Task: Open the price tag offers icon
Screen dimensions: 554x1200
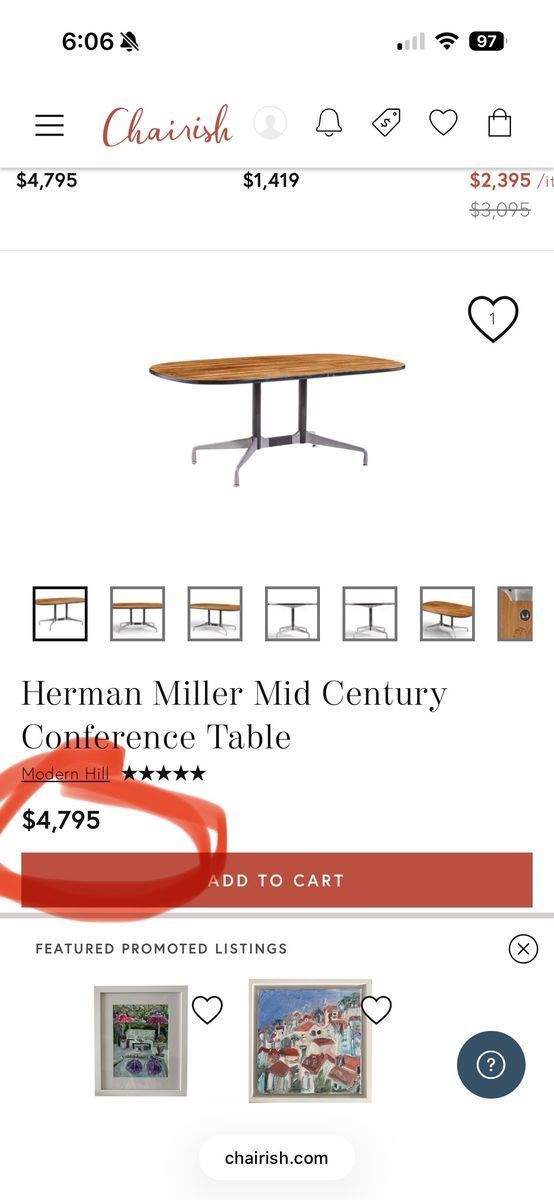Action: [386, 123]
